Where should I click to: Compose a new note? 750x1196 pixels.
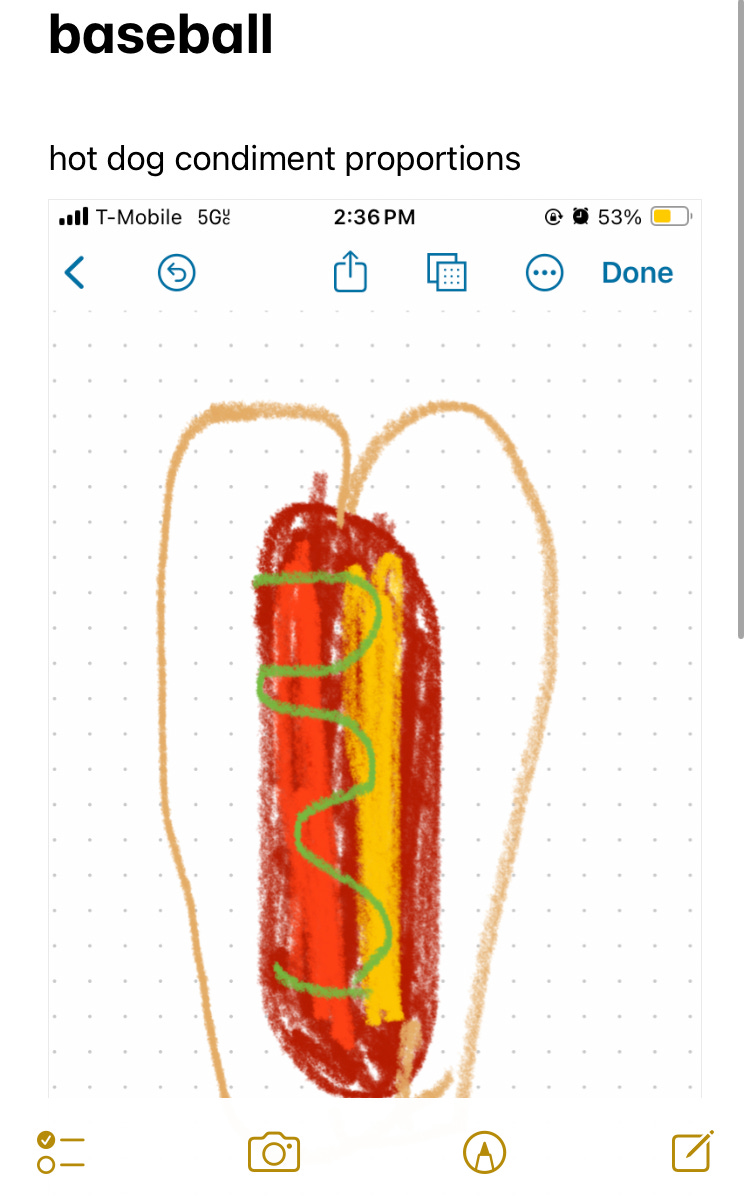(x=692, y=1151)
